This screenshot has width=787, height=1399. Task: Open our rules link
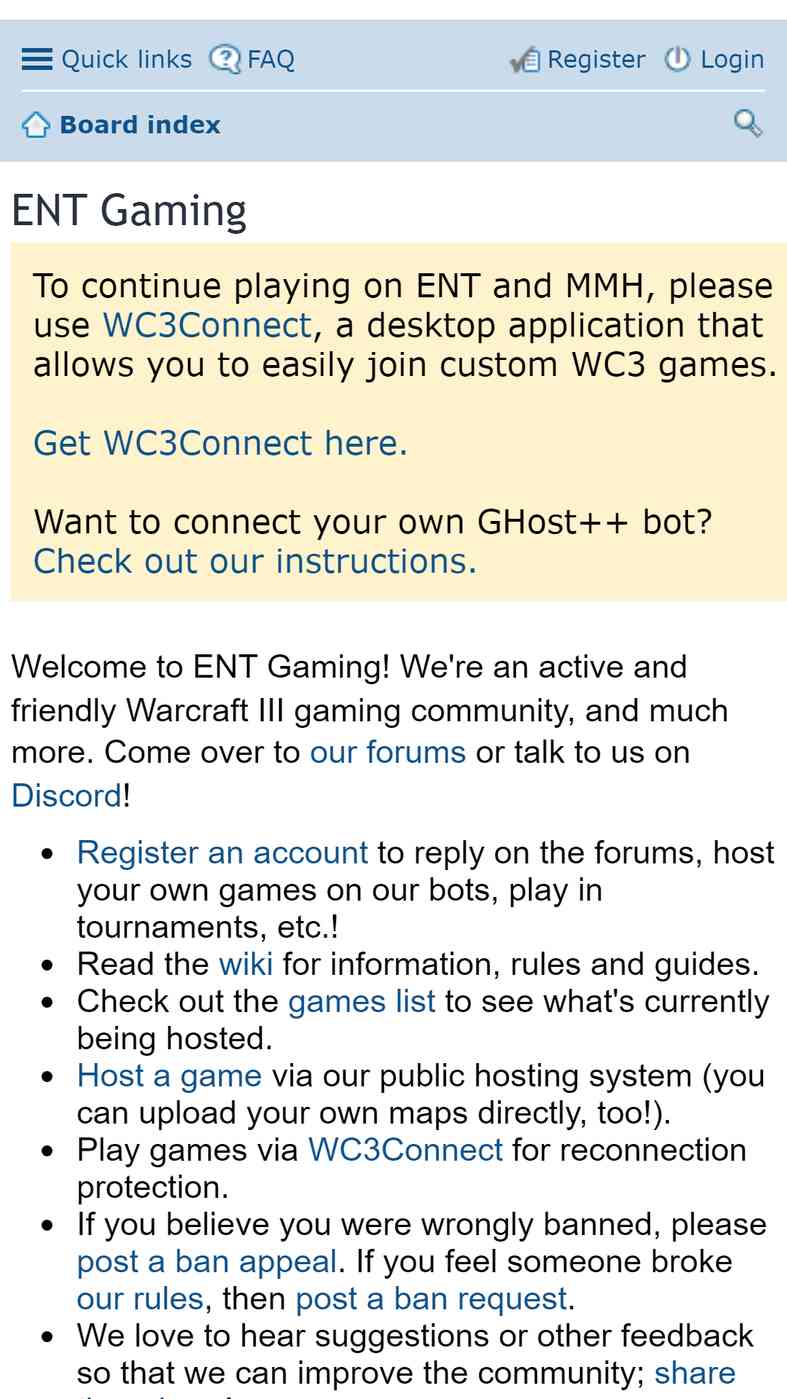[140, 1299]
